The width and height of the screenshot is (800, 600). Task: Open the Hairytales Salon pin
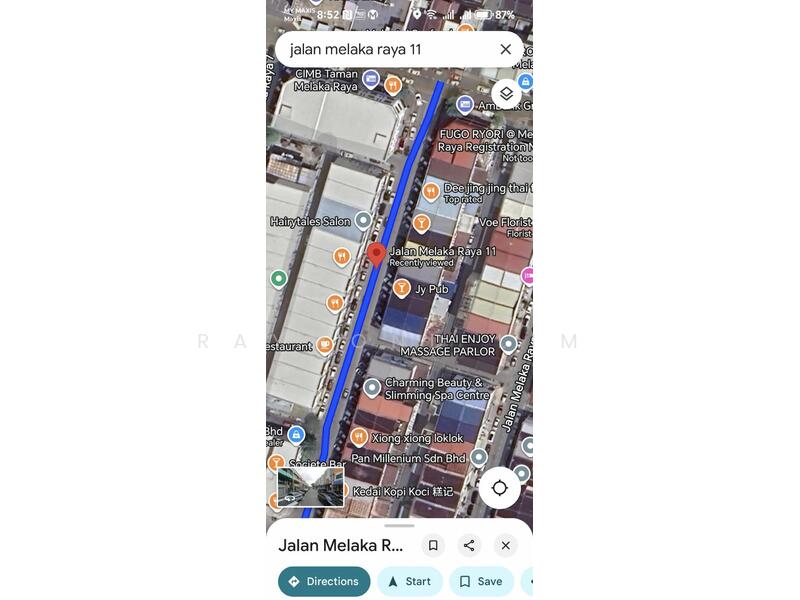click(364, 221)
